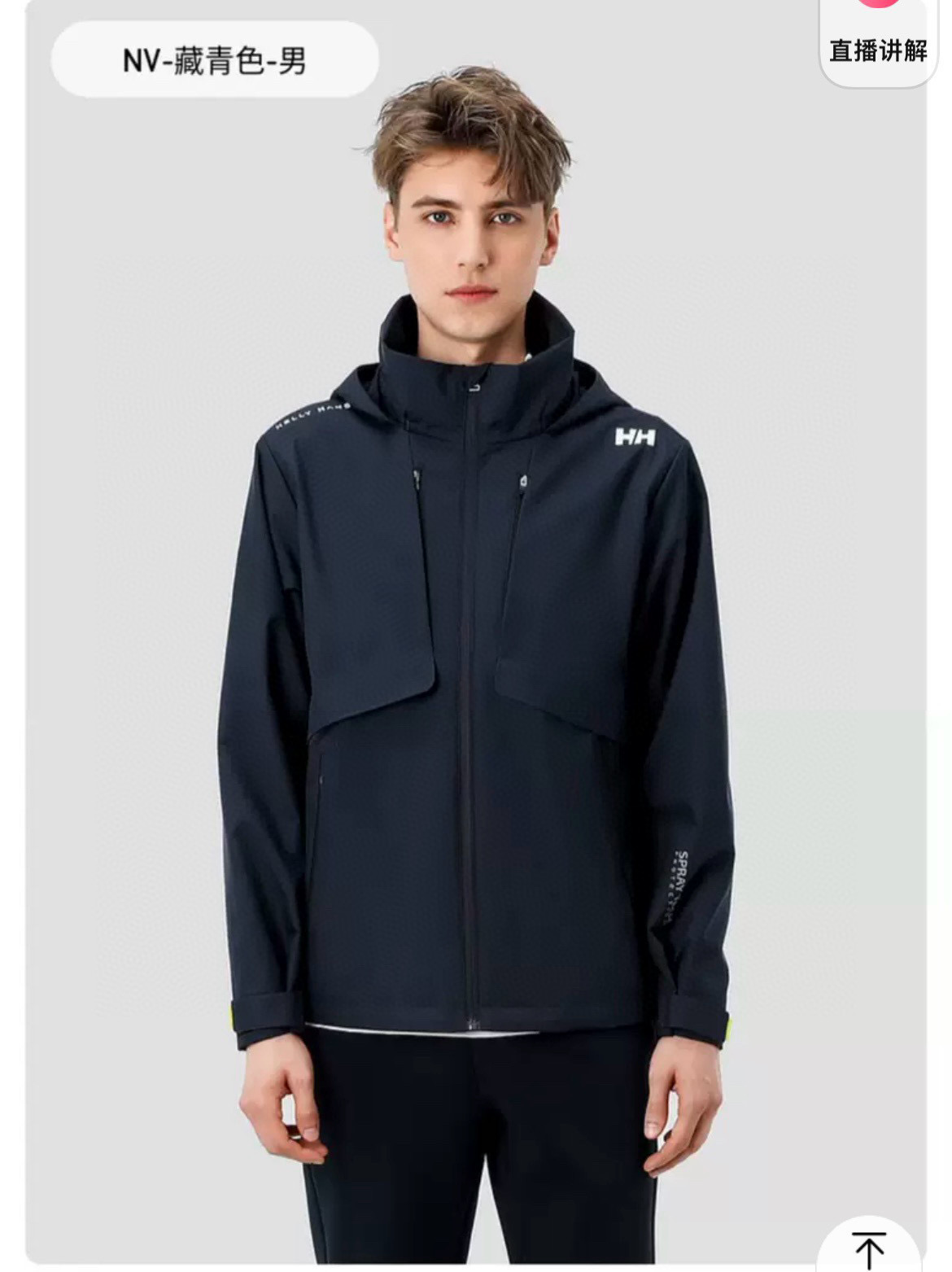
Task: Open the navy jacket product image
Action: (476, 692)
